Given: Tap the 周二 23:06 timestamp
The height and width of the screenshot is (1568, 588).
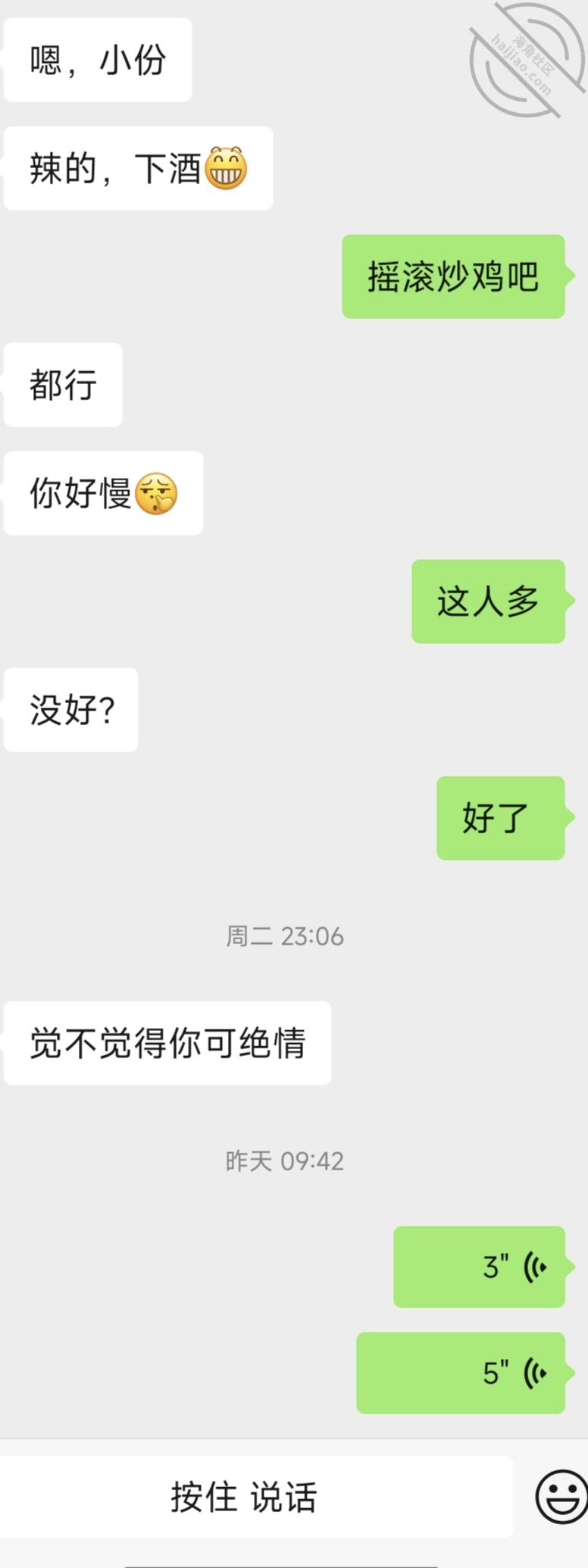Looking at the screenshot, I should (x=286, y=935).
